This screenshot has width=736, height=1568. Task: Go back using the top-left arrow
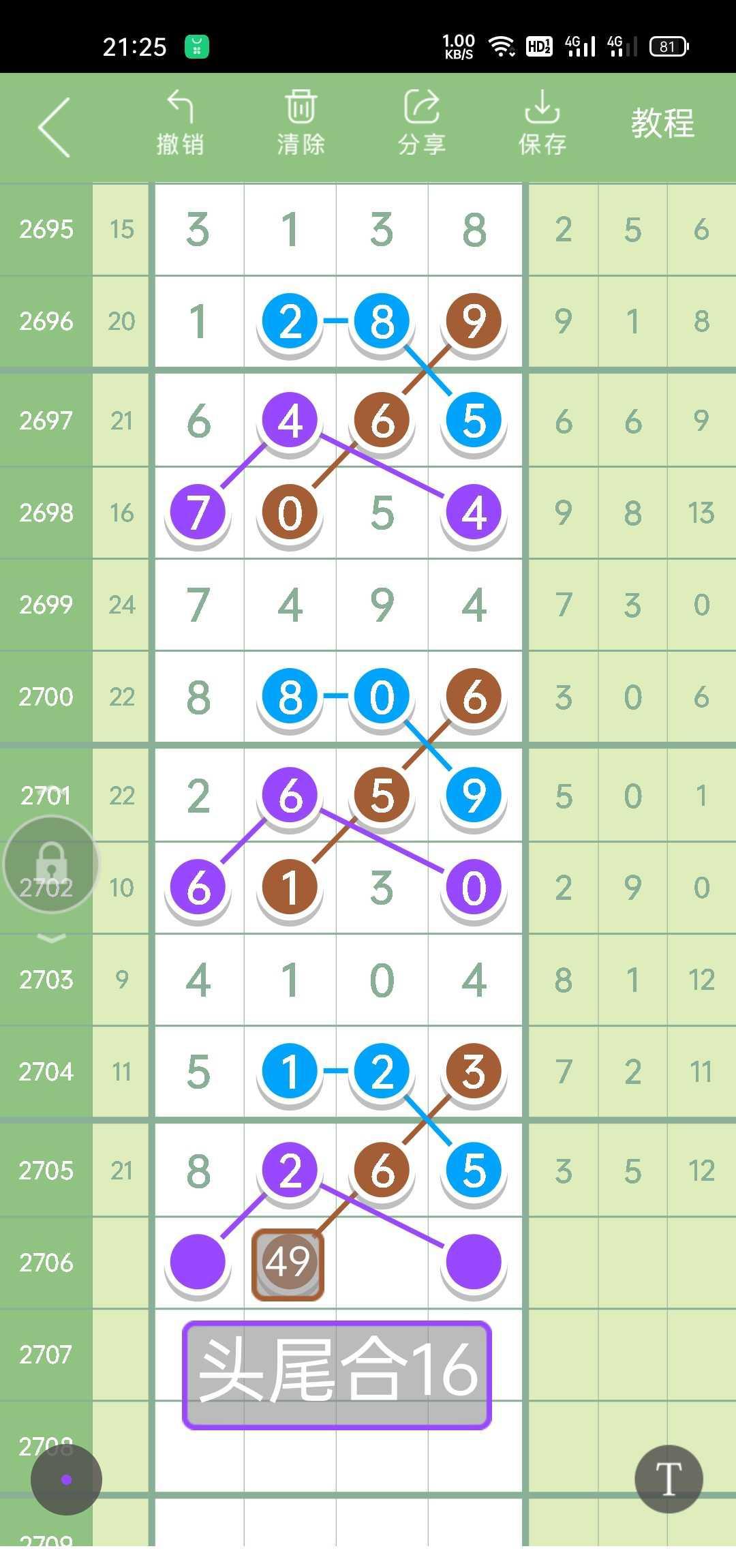55,127
